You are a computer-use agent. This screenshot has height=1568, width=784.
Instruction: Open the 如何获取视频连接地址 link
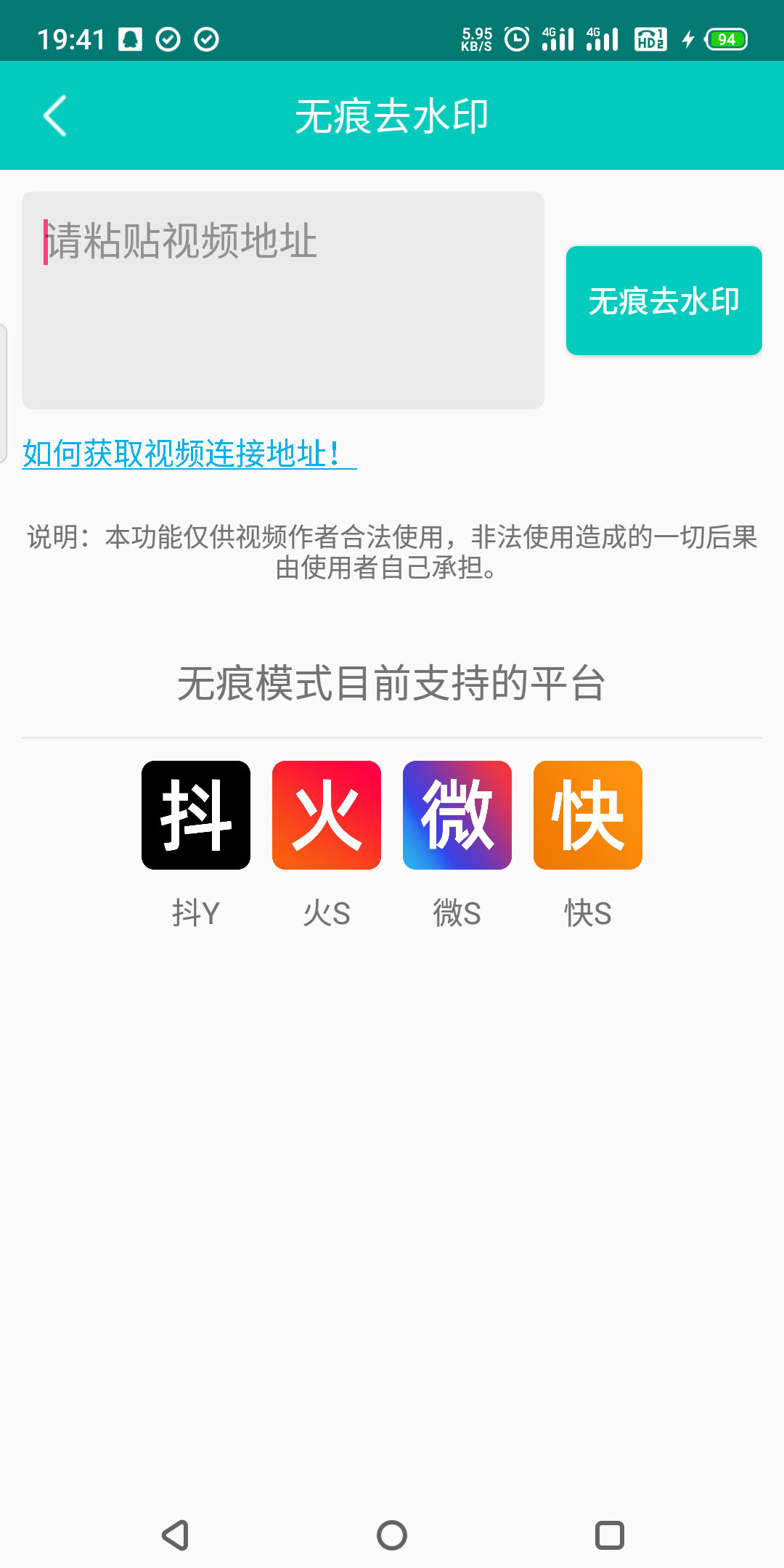pos(189,454)
